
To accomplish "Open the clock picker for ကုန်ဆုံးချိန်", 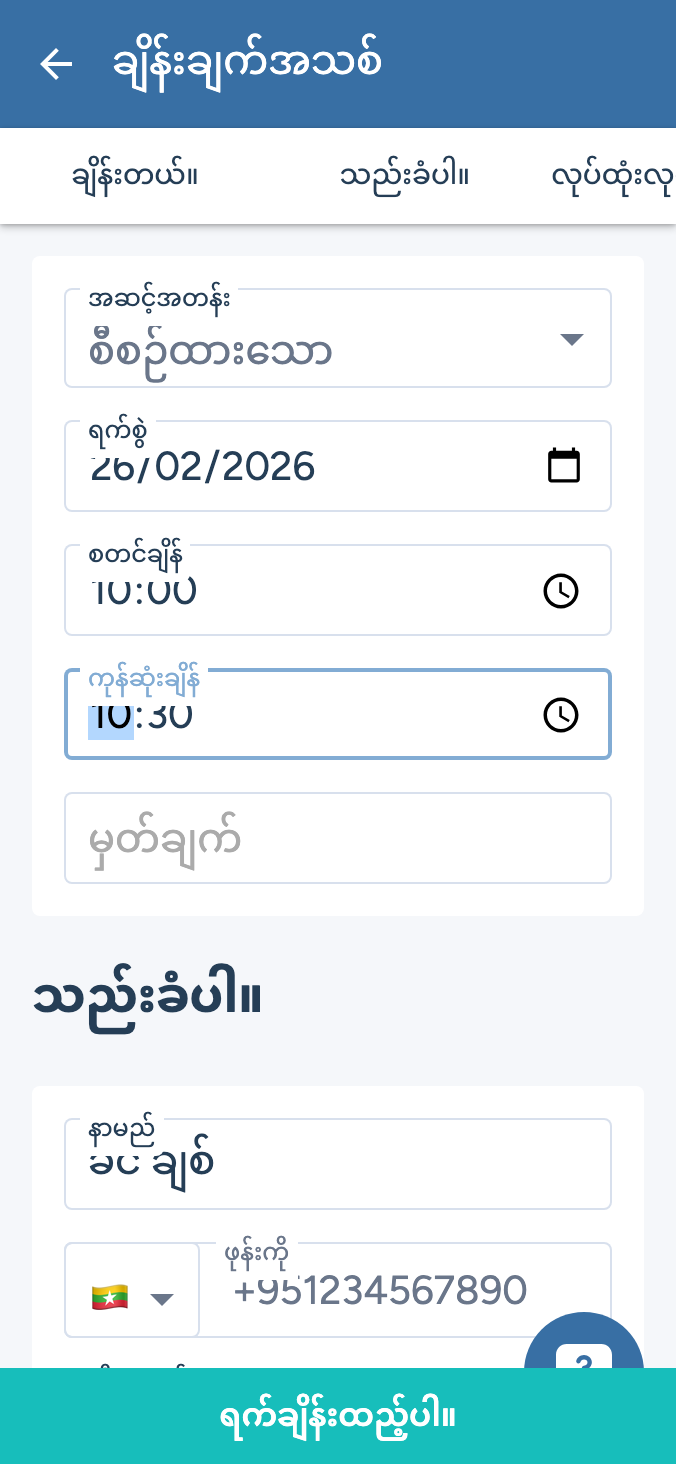I will point(561,715).
